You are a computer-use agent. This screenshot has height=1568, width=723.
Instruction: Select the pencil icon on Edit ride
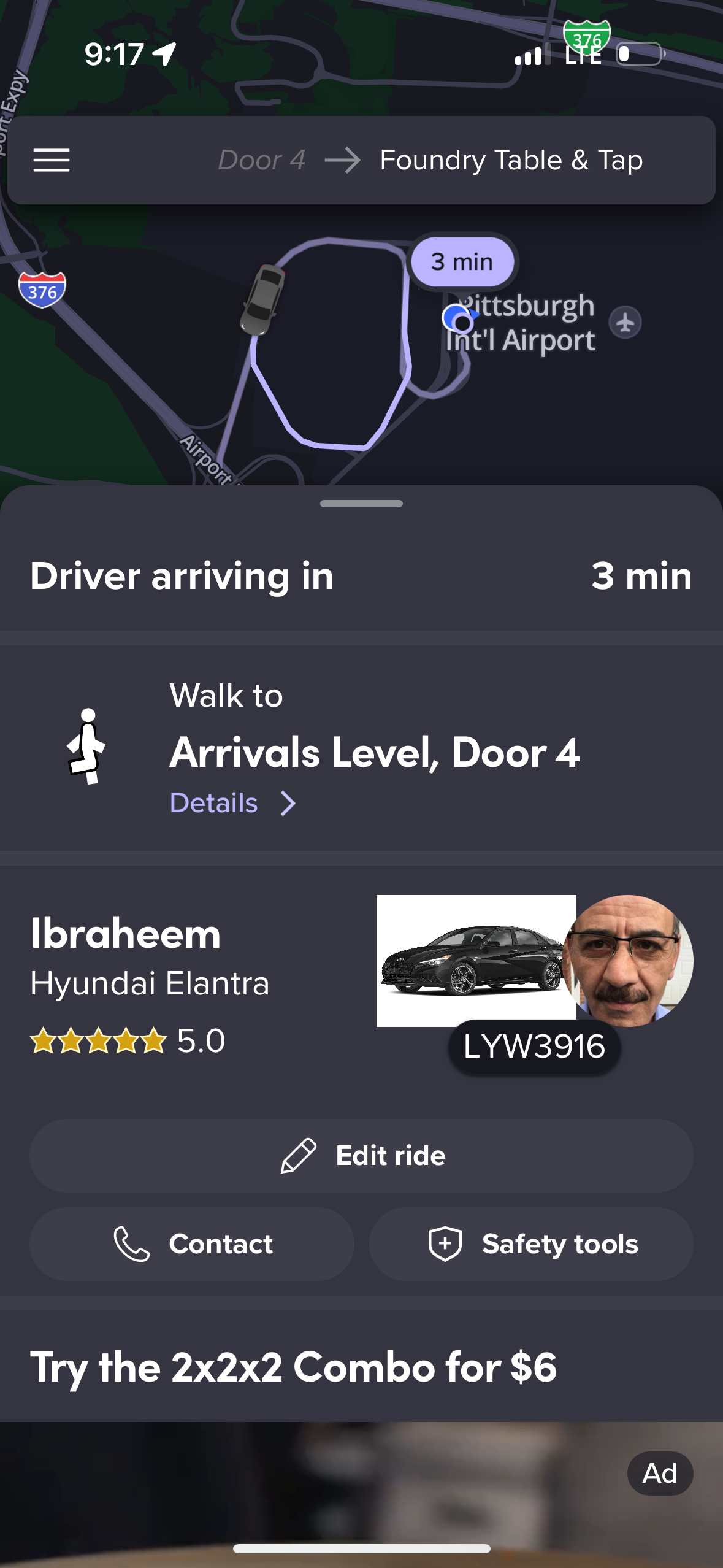click(x=298, y=1155)
